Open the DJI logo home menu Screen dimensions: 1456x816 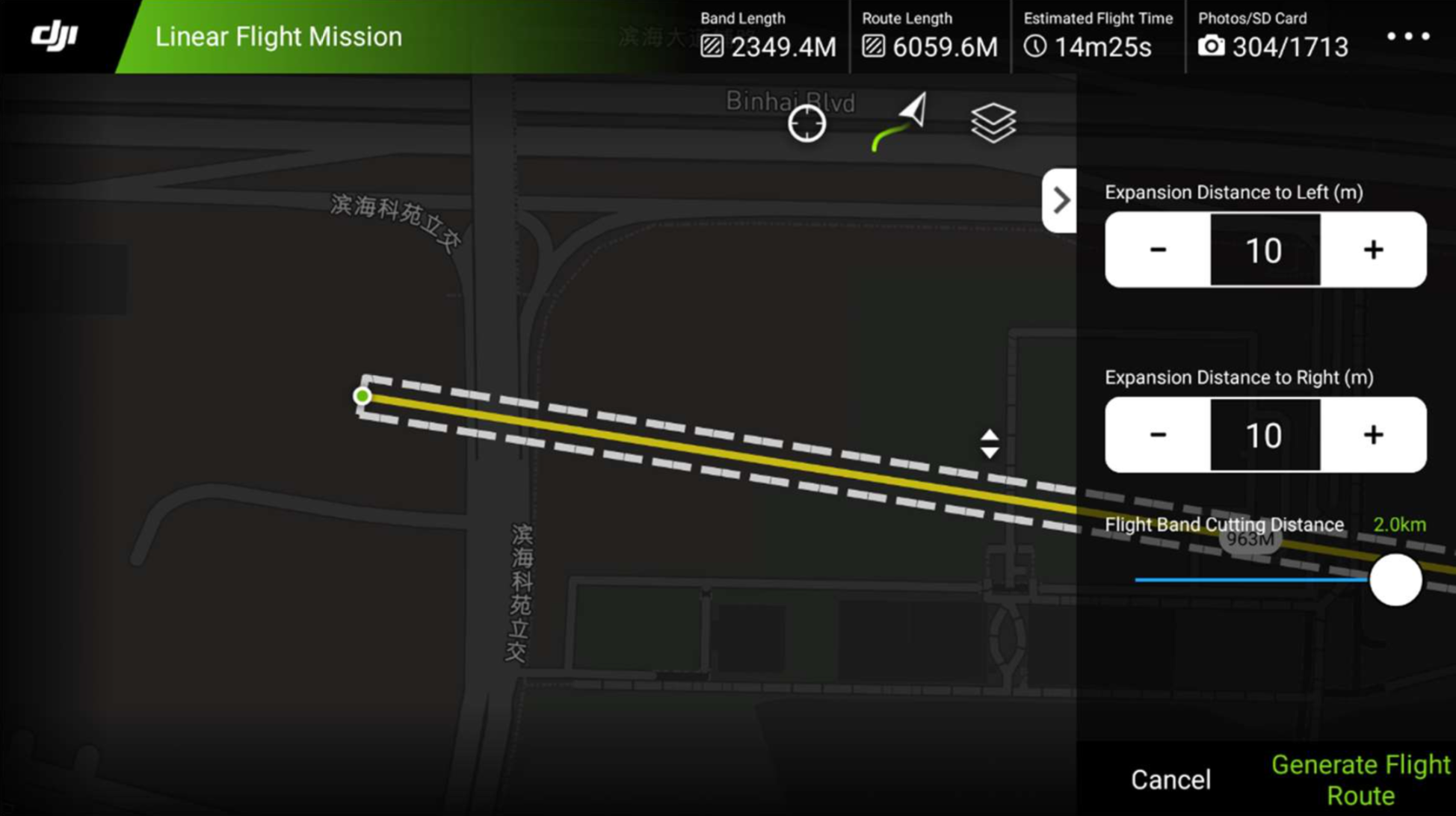(54, 36)
